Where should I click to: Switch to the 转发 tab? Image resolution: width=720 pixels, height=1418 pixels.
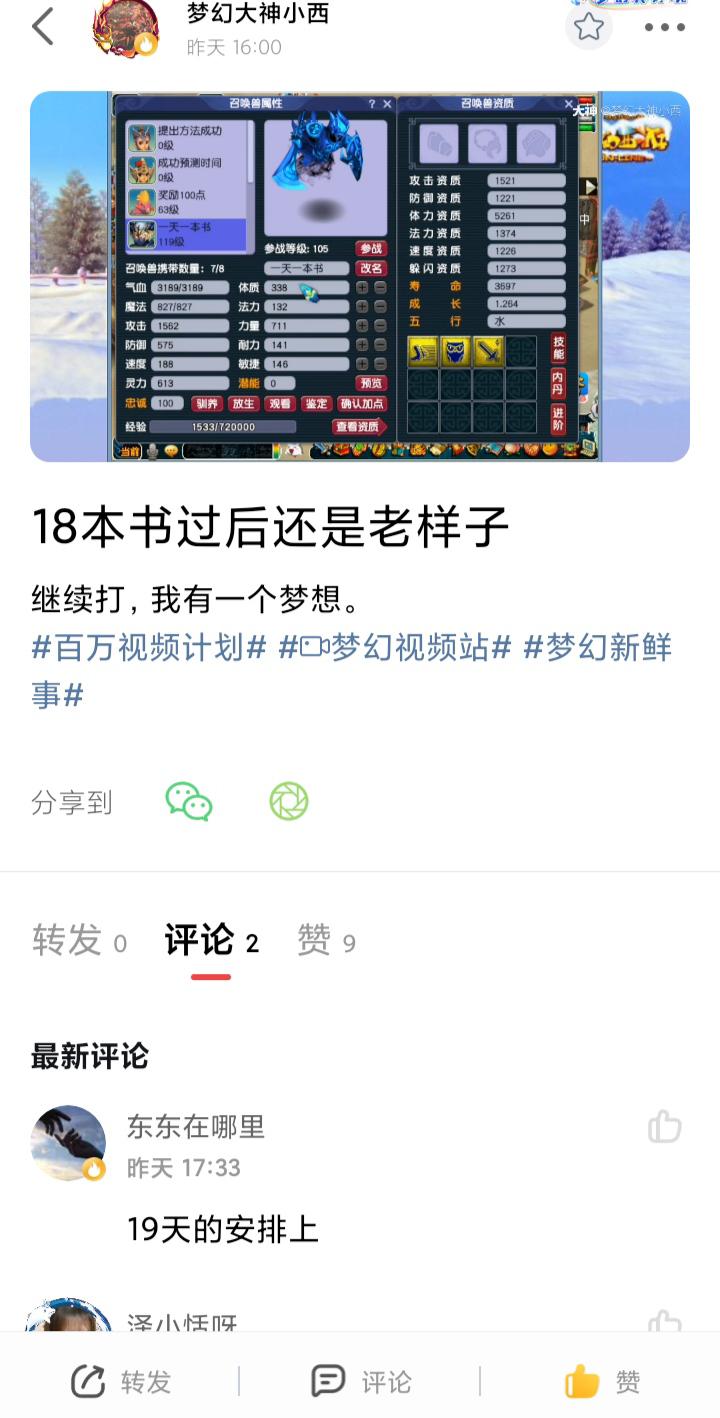79,941
